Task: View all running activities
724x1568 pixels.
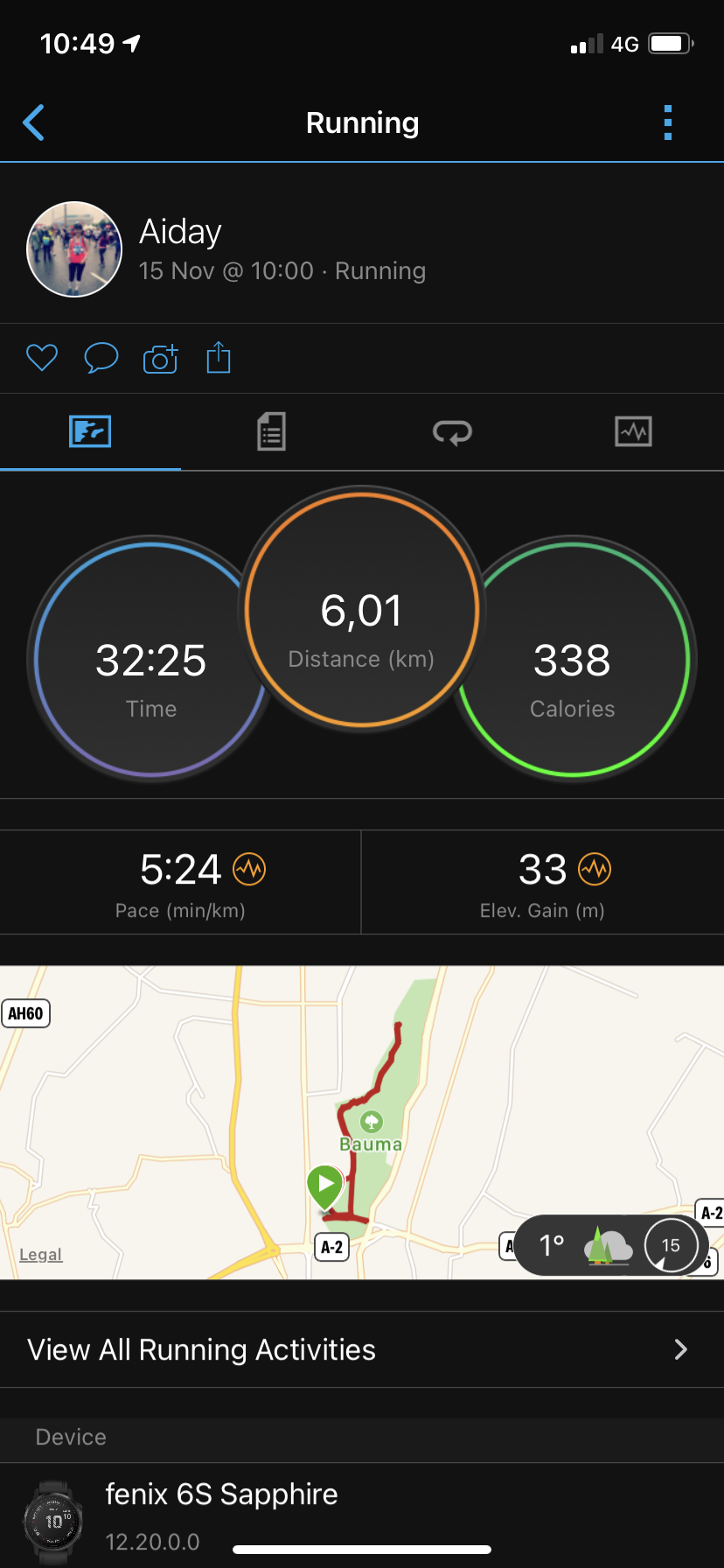Action: pyautogui.click(x=362, y=1349)
